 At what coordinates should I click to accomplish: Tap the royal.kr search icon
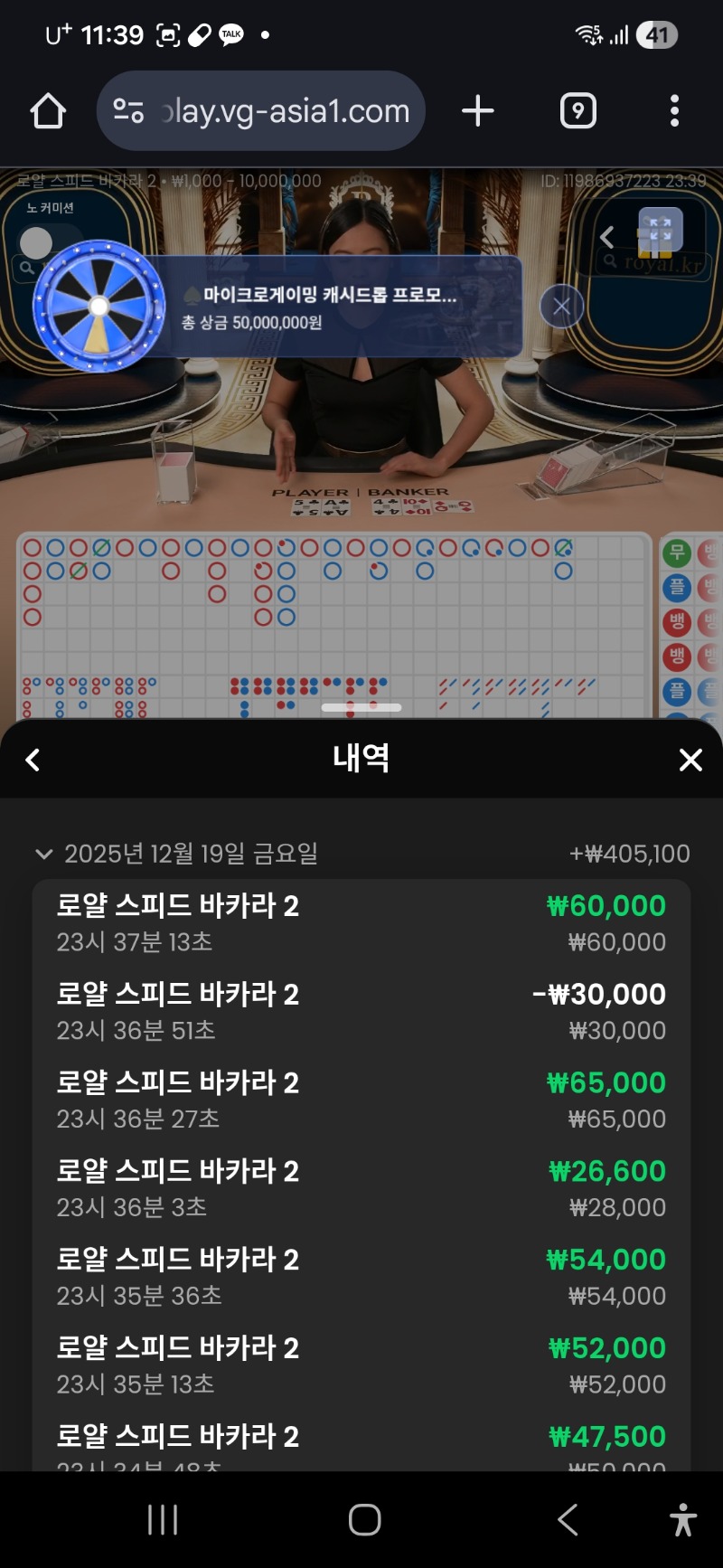(610, 260)
